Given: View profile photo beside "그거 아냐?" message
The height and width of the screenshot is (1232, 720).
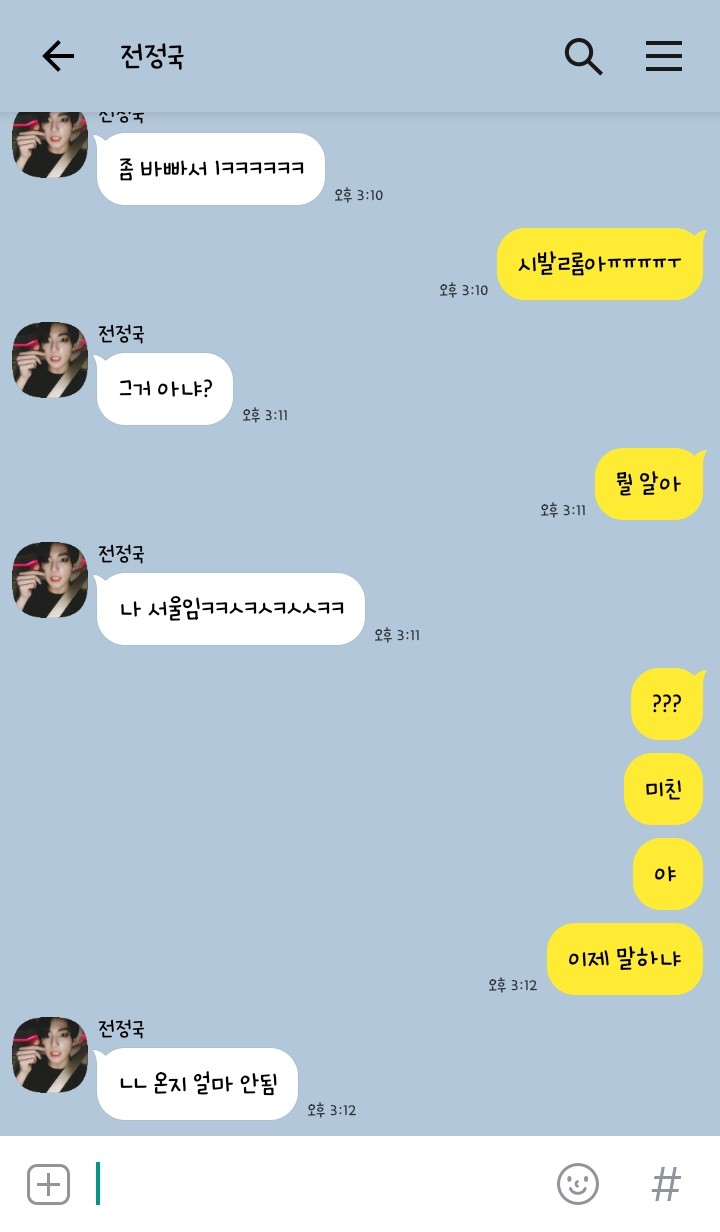Looking at the screenshot, I should coord(50,360).
